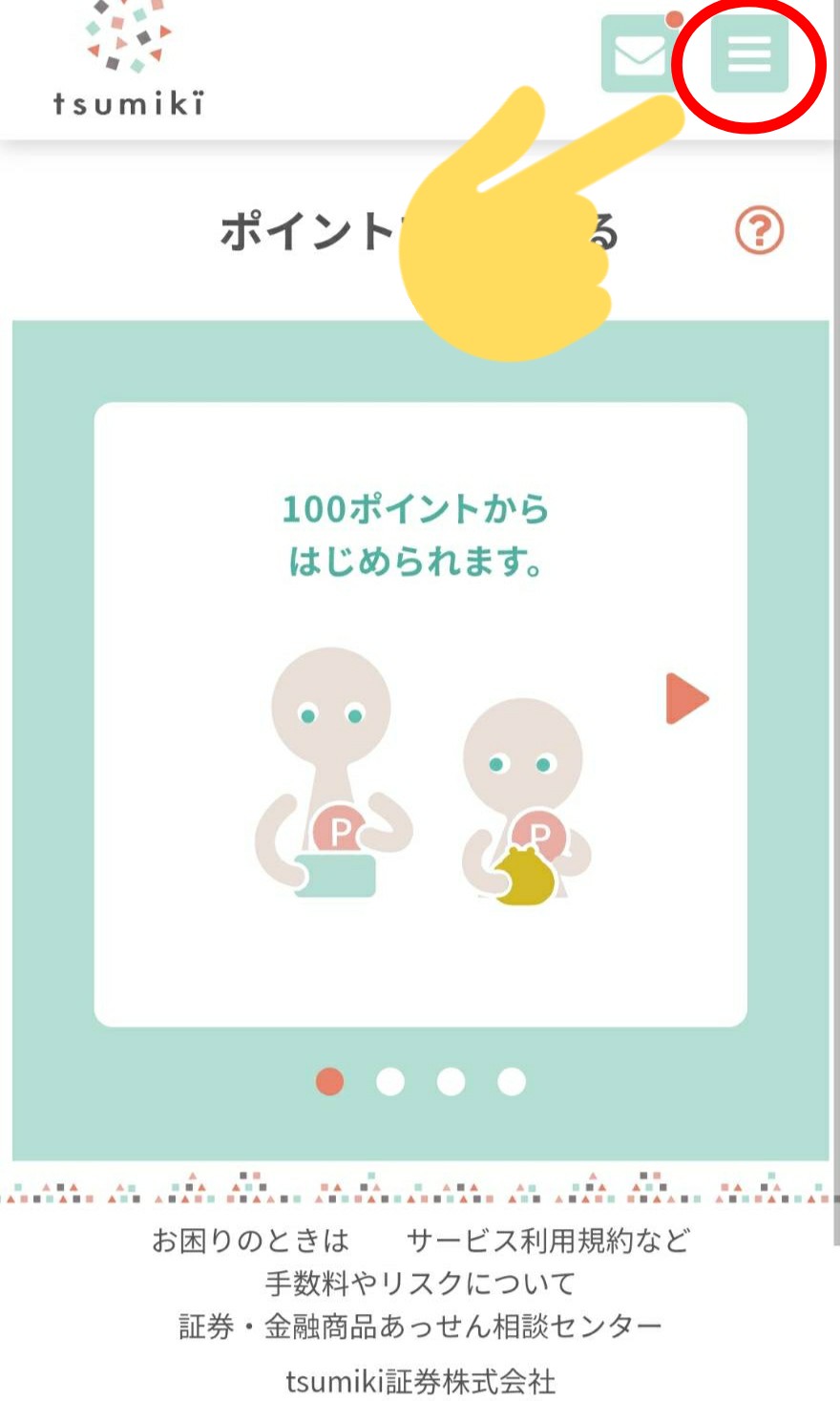Open サービス利用規約など link
The image size is (840, 1401).
(x=547, y=1241)
